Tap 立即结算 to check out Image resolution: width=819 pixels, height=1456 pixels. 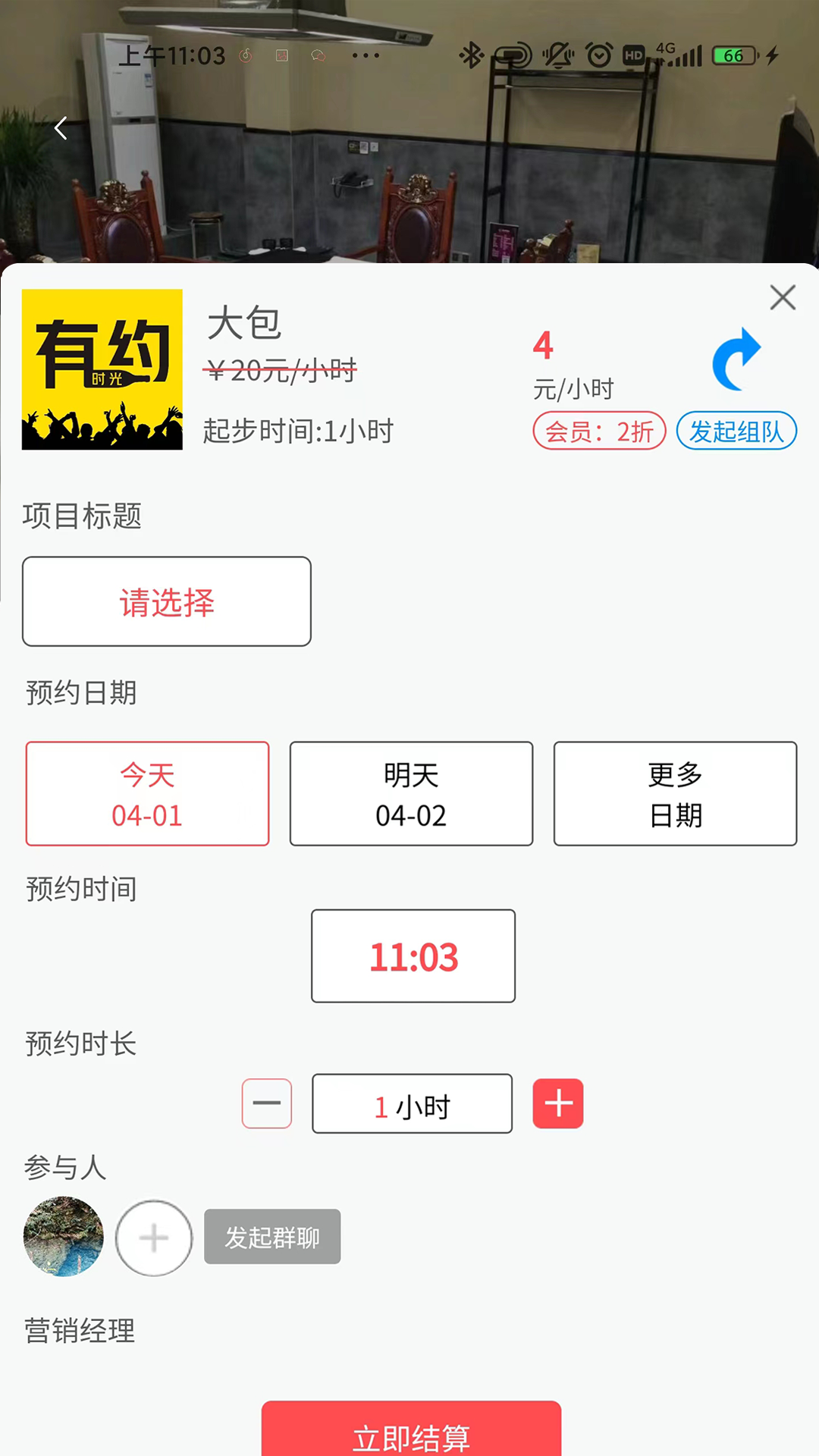[x=411, y=1433]
